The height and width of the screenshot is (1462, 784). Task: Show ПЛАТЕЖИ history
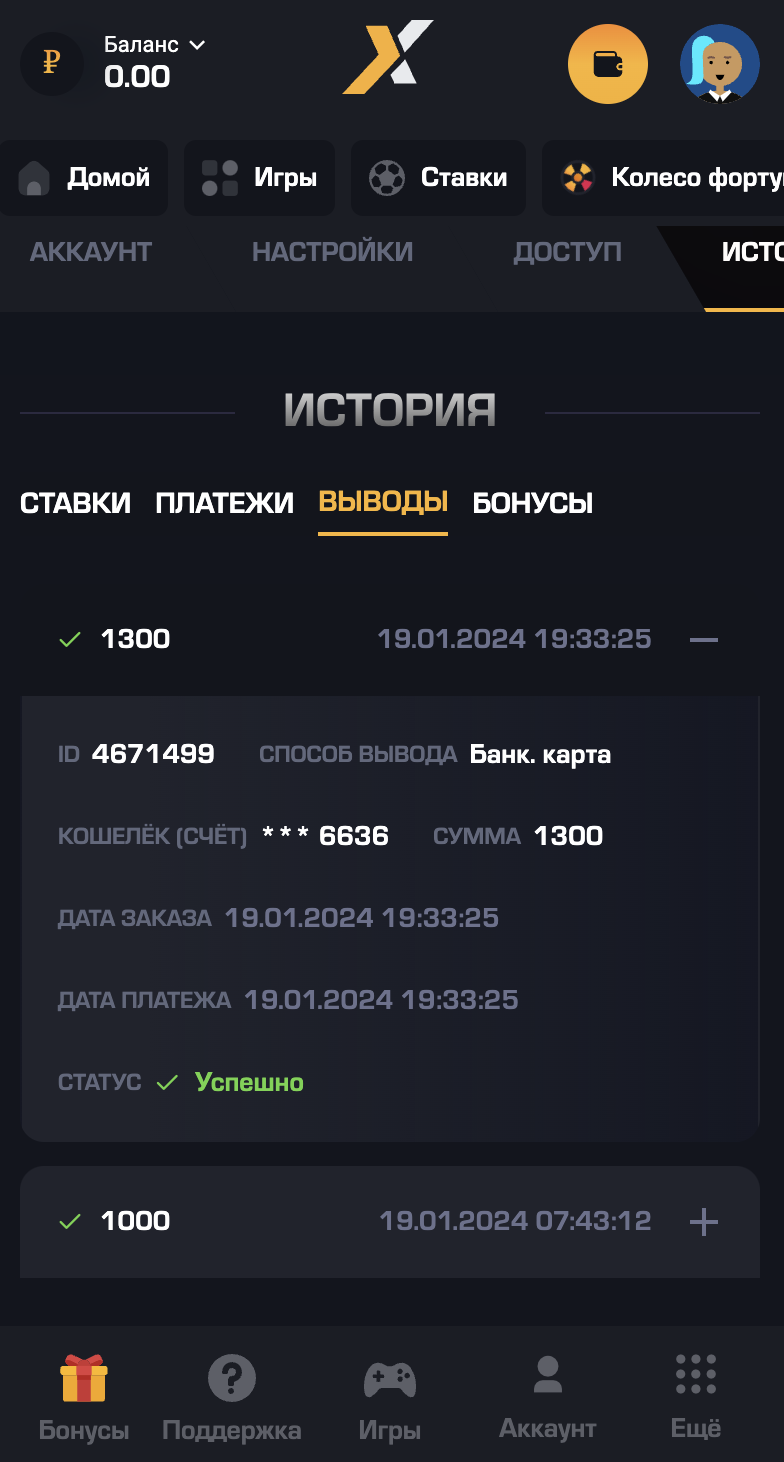coord(224,503)
